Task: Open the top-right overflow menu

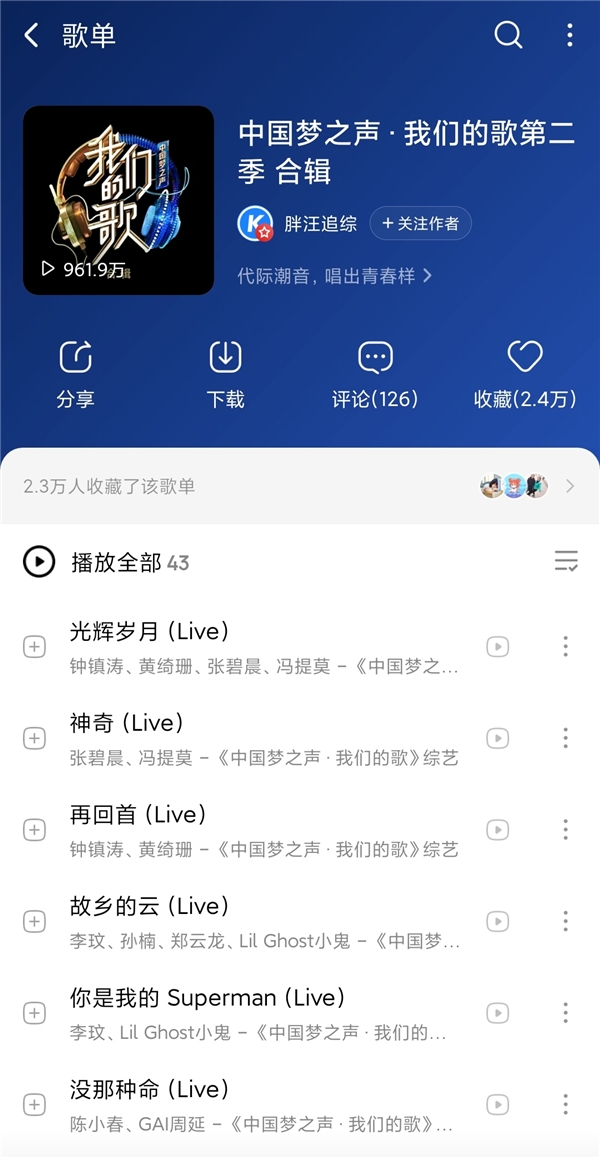Action: (569, 36)
